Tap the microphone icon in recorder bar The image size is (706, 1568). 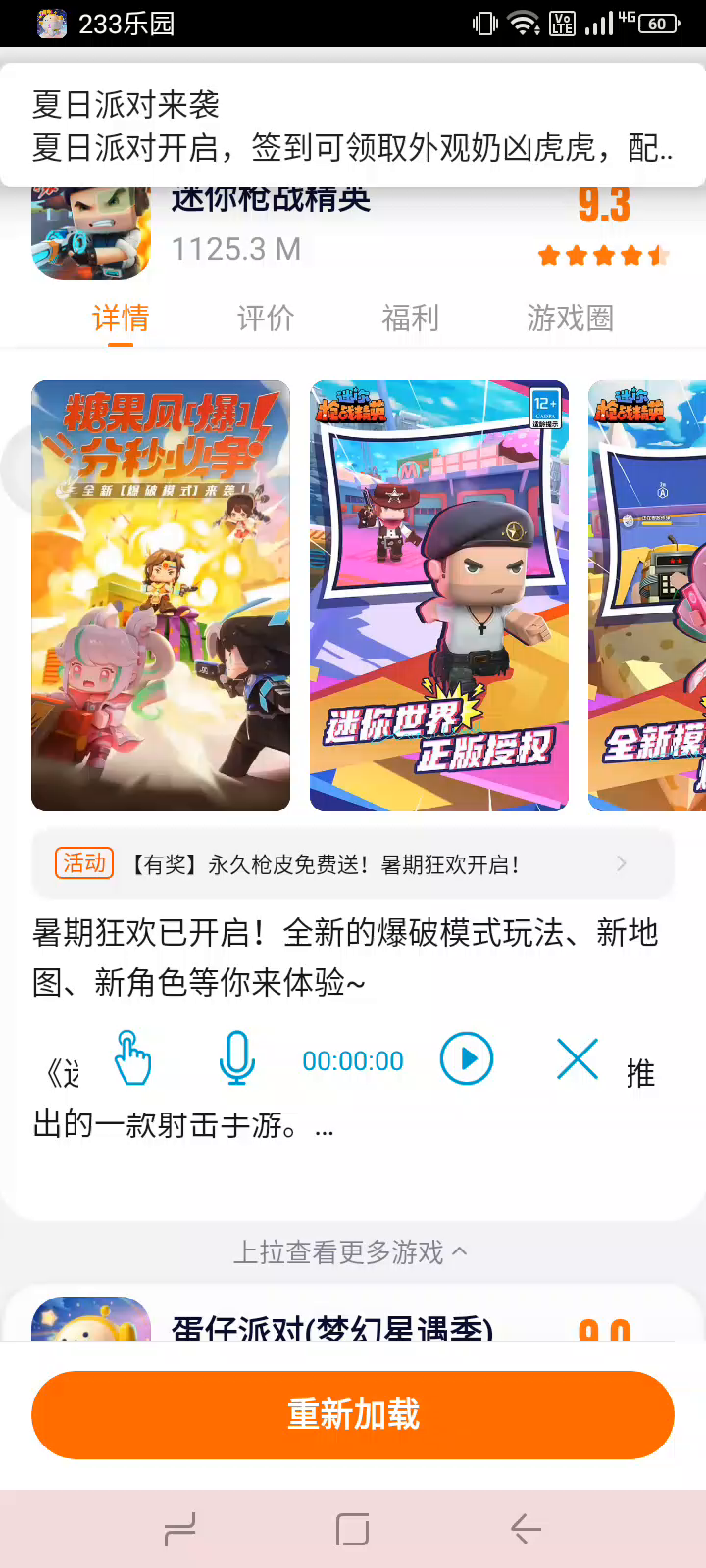236,1058
